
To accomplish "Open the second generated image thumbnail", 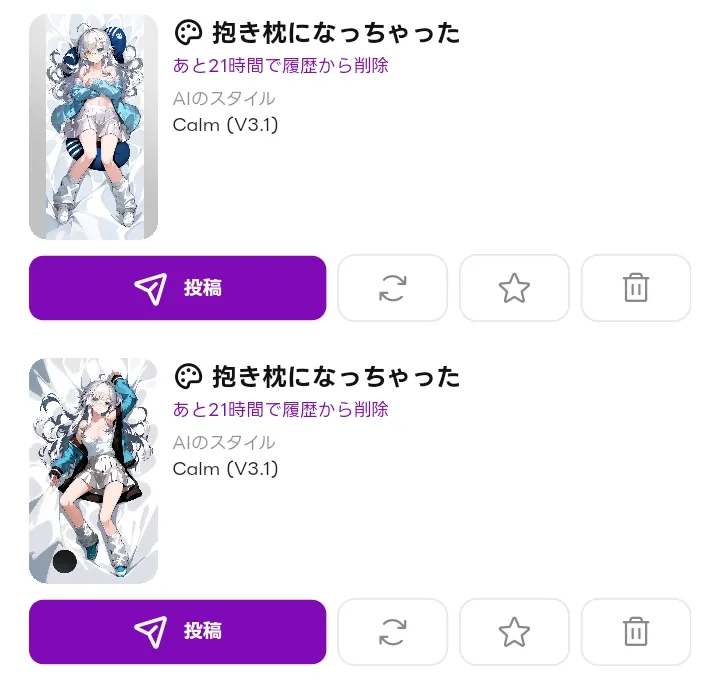I will pyautogui.click(x=93, y=471).
